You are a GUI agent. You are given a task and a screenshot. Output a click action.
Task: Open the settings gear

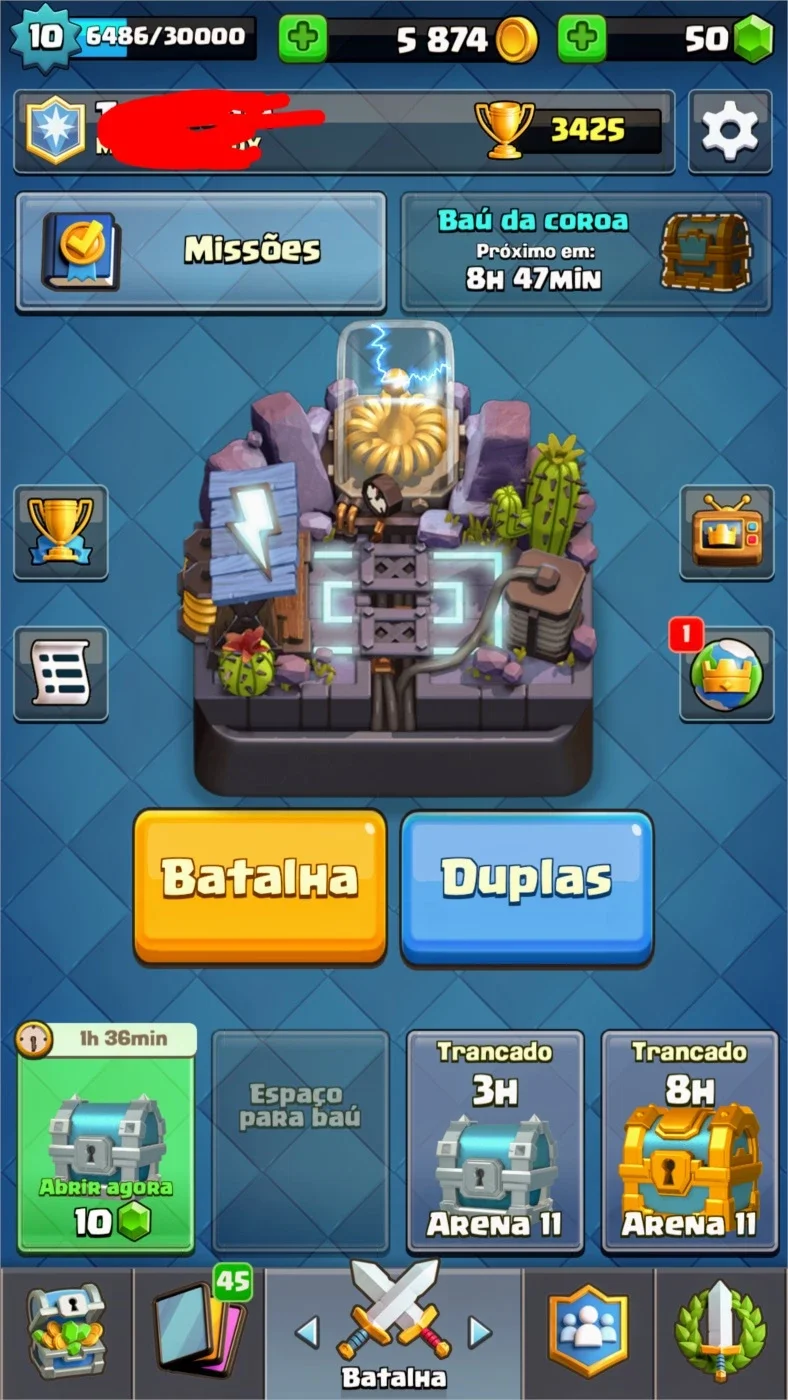click(x=730, y=131)
